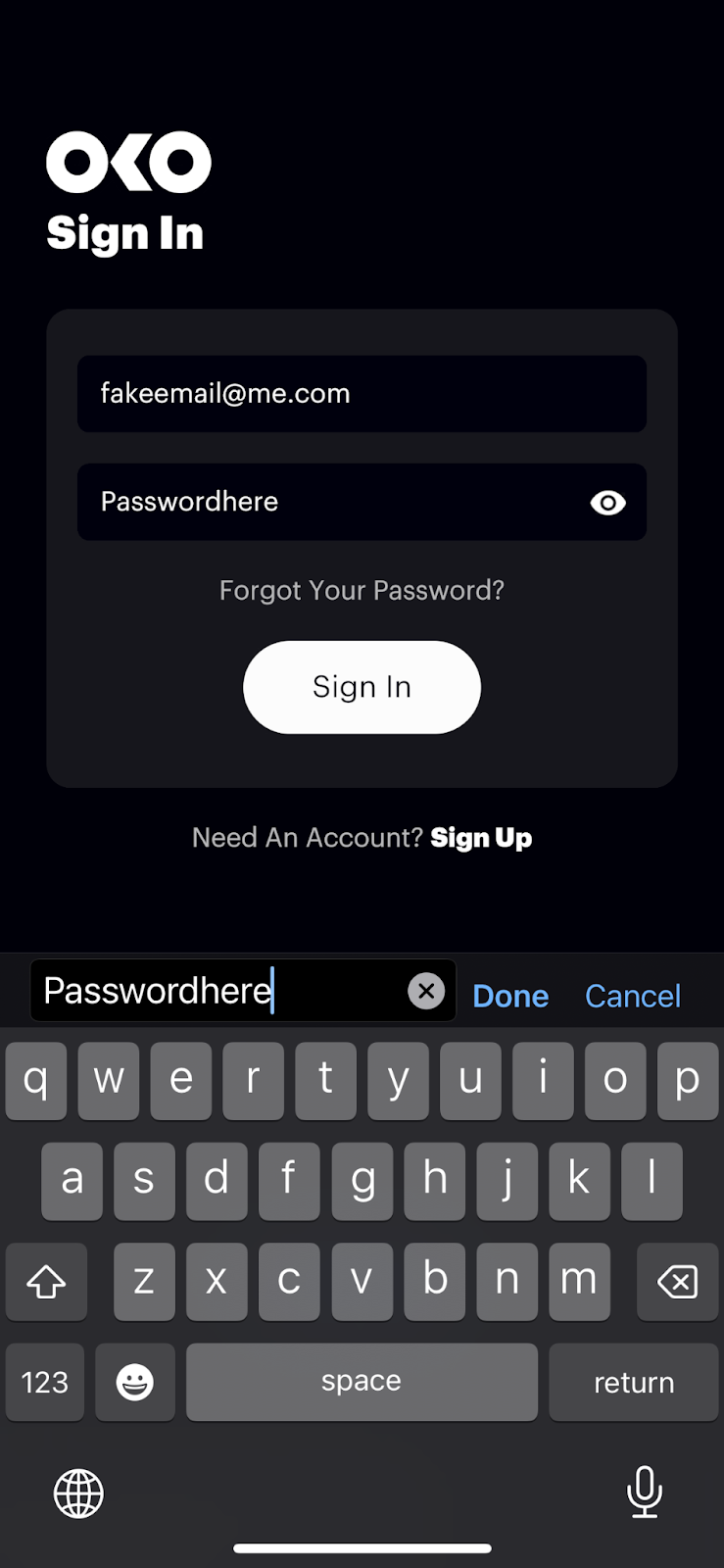Focus the Passwordhere field in the form
724x1568 pixels.
[x=323, y=502]
